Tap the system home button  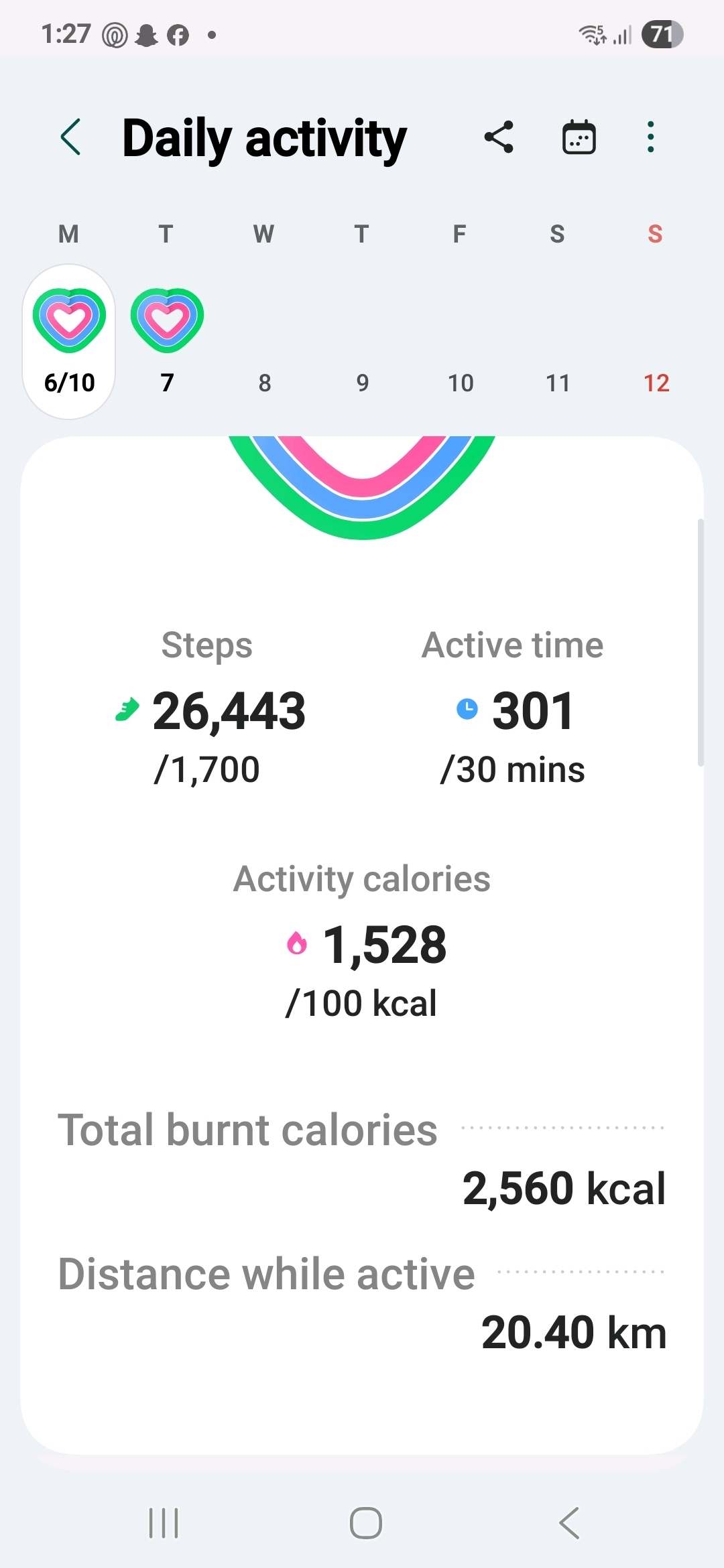click(366, 1522)
